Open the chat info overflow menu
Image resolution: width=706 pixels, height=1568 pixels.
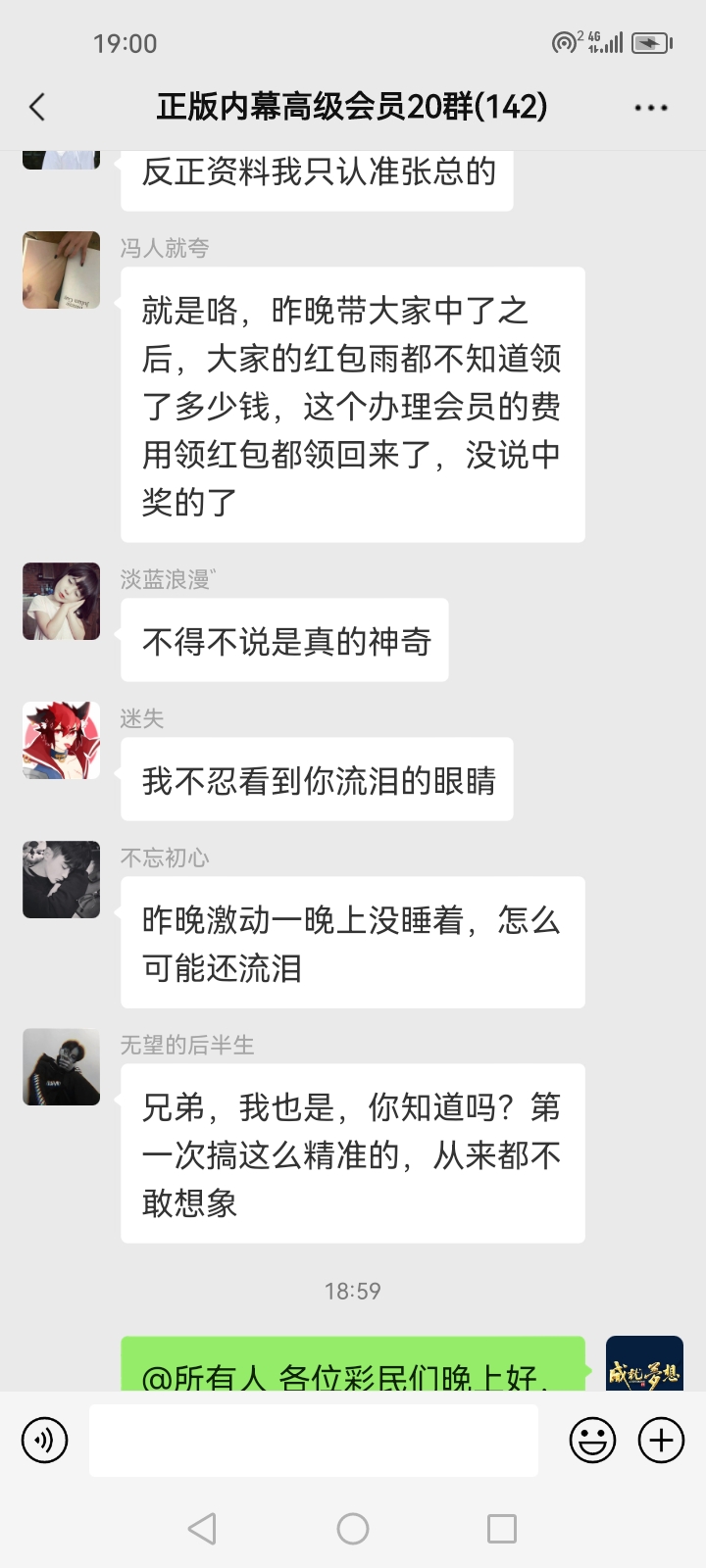point(650,108)
